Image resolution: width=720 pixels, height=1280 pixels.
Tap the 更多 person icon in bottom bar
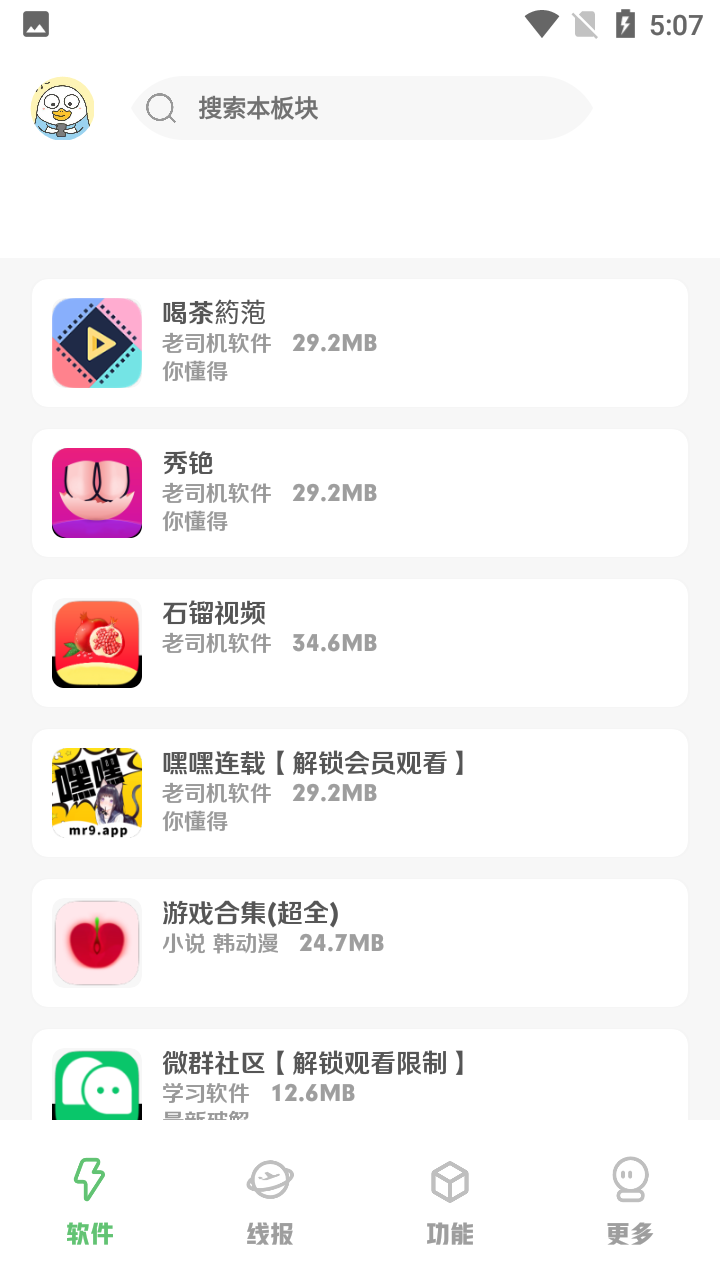629,1180
